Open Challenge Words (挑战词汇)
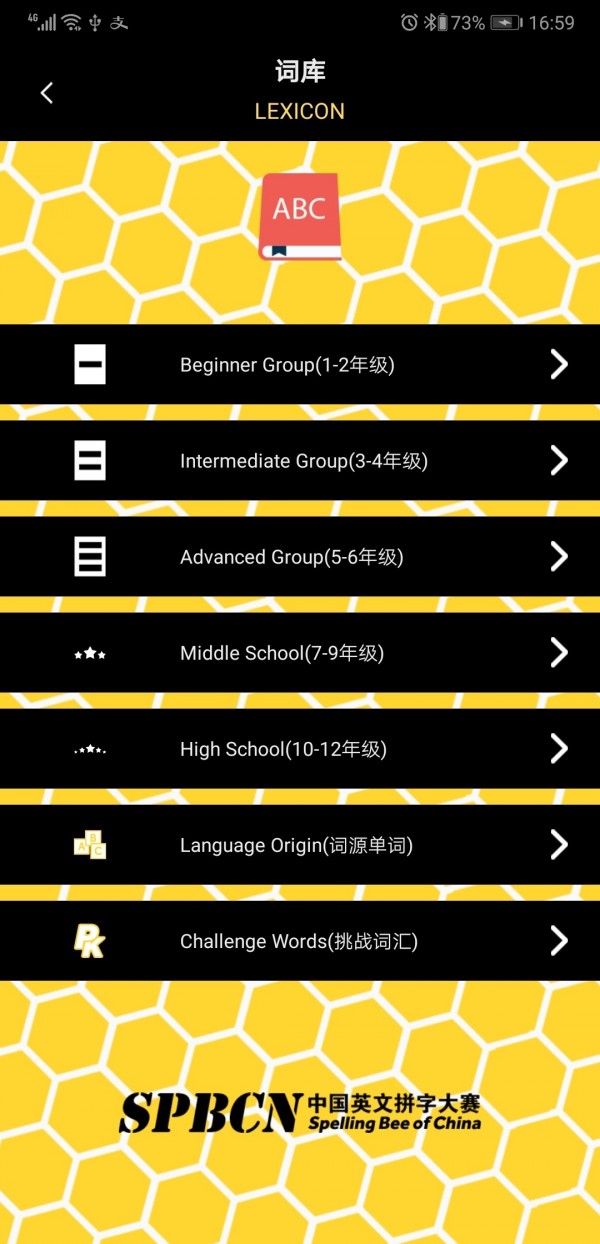 [x=300, y=941]
